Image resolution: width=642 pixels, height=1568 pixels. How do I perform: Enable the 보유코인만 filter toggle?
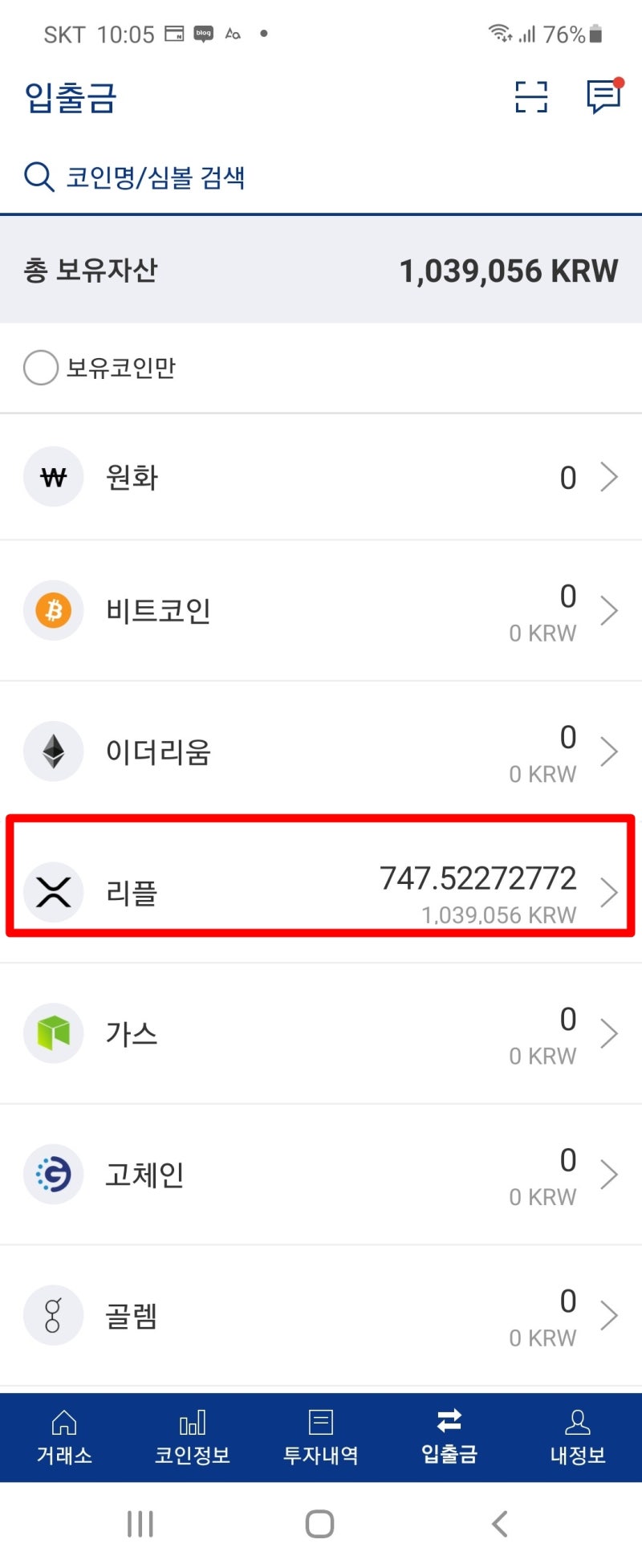[x=40, y=367]
